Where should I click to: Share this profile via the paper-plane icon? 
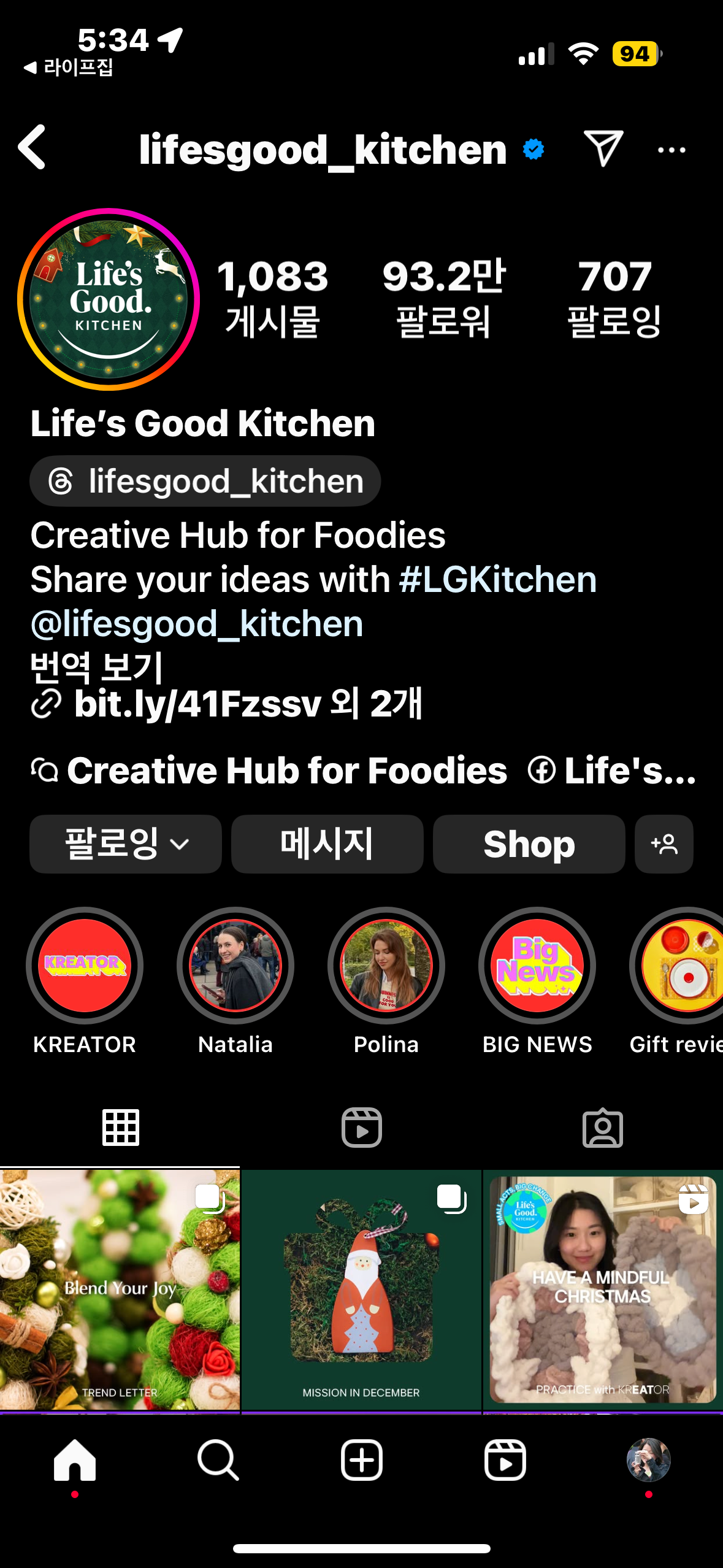pyautogui.click(x=603, y=148)
